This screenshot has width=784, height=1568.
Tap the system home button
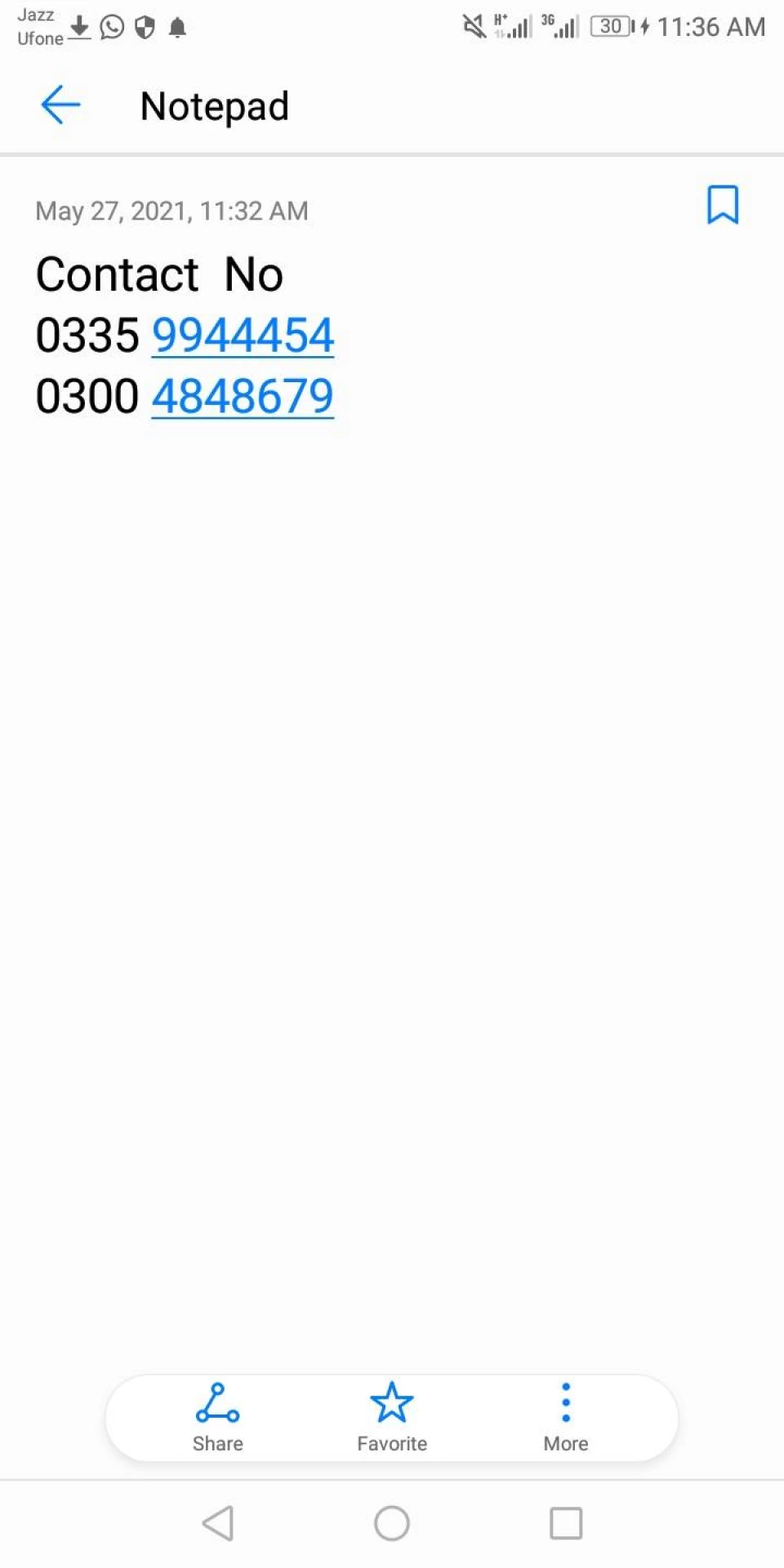tap(392, 1523)
